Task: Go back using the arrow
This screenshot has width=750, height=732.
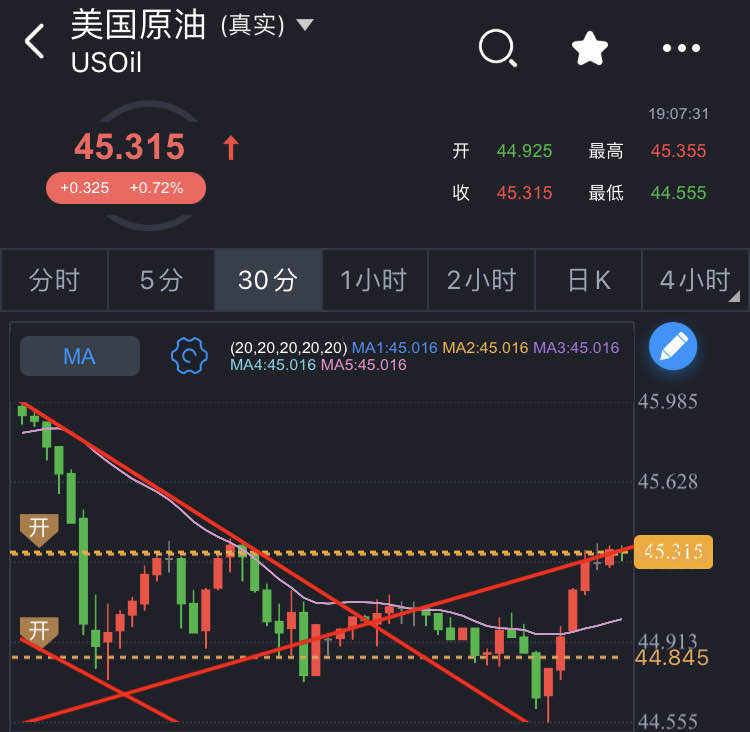Action: (x=35, y=42)
